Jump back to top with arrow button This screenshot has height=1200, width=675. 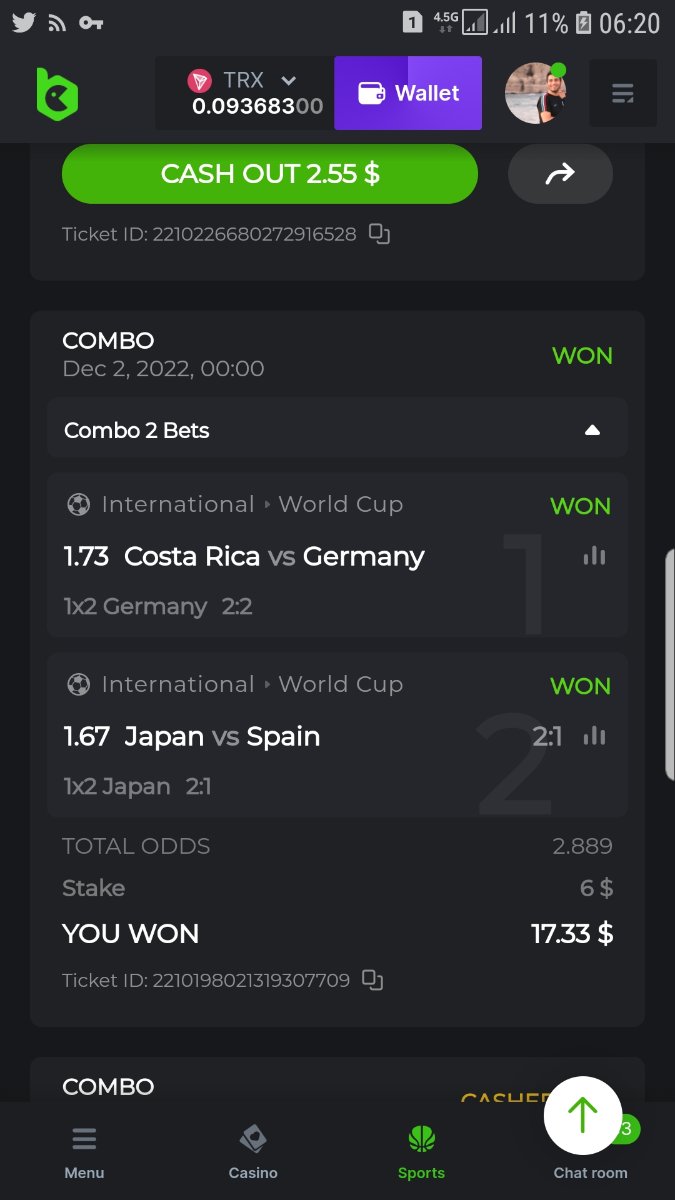(x=582, y=1115)
